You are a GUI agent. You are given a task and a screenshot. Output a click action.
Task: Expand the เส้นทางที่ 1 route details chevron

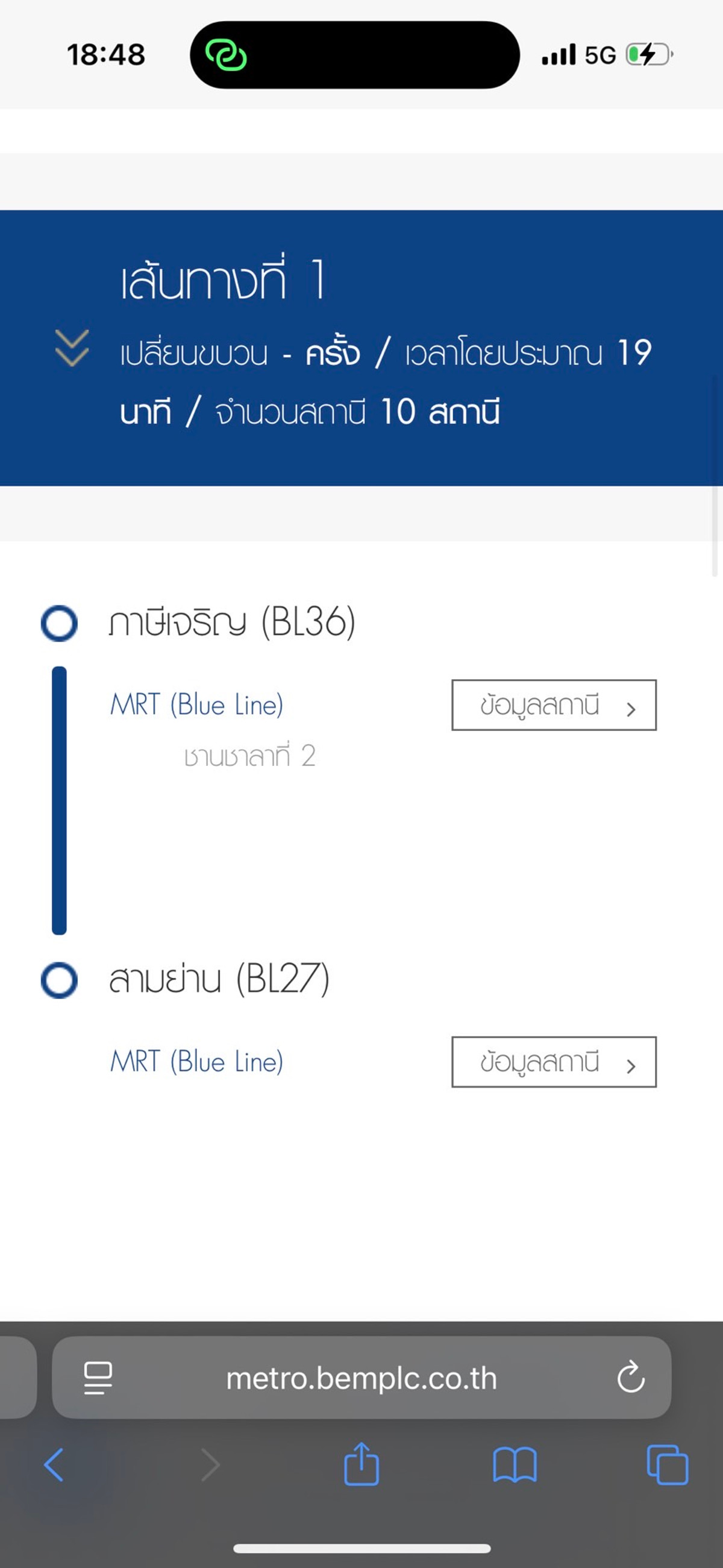pos(72,348)
